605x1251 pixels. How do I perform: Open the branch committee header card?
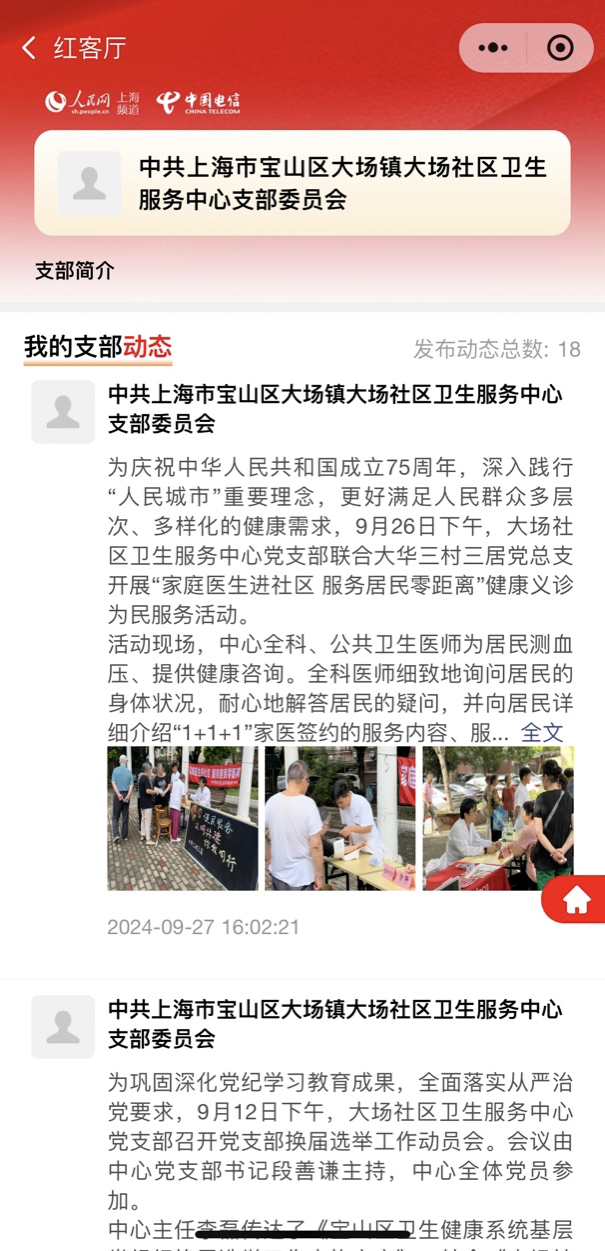pyautogui.click(x=302, y=183)
